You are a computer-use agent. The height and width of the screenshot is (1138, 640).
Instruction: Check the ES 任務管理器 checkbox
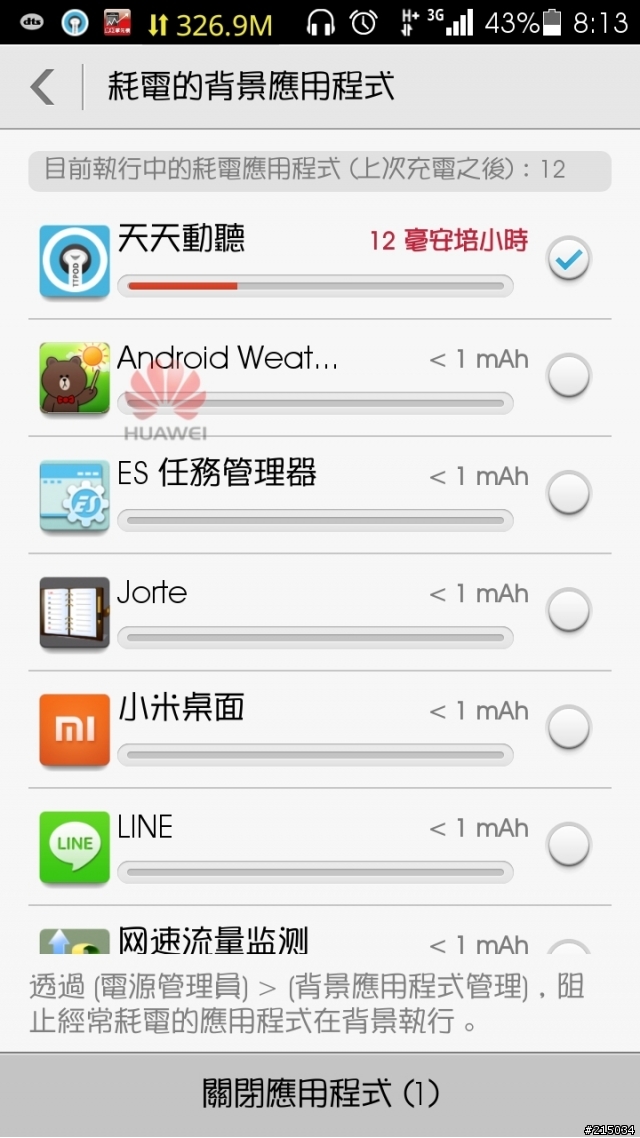coord(569,494)
